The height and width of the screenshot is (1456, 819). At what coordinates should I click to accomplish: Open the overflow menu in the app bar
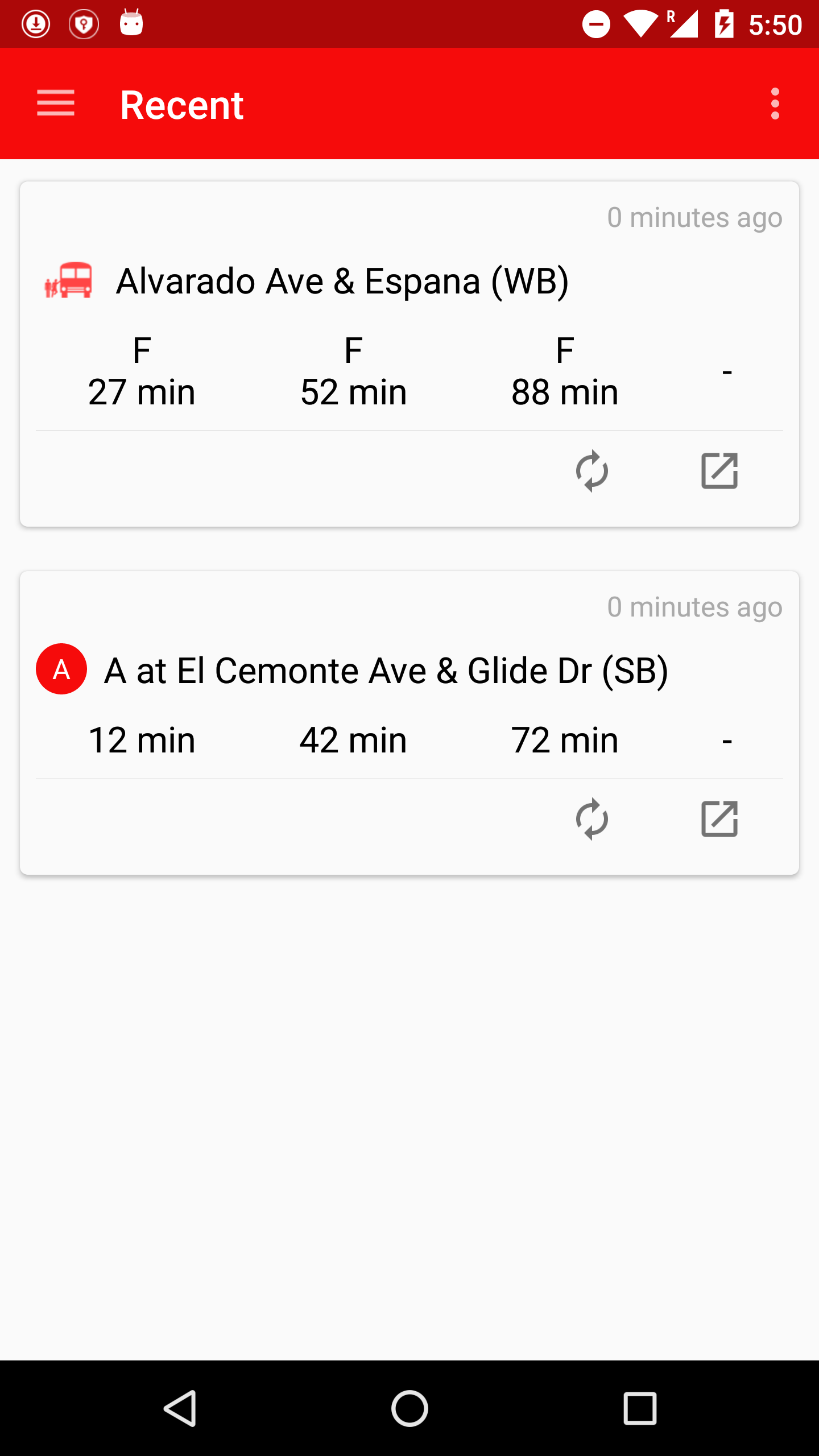click(x=775, y=104)
